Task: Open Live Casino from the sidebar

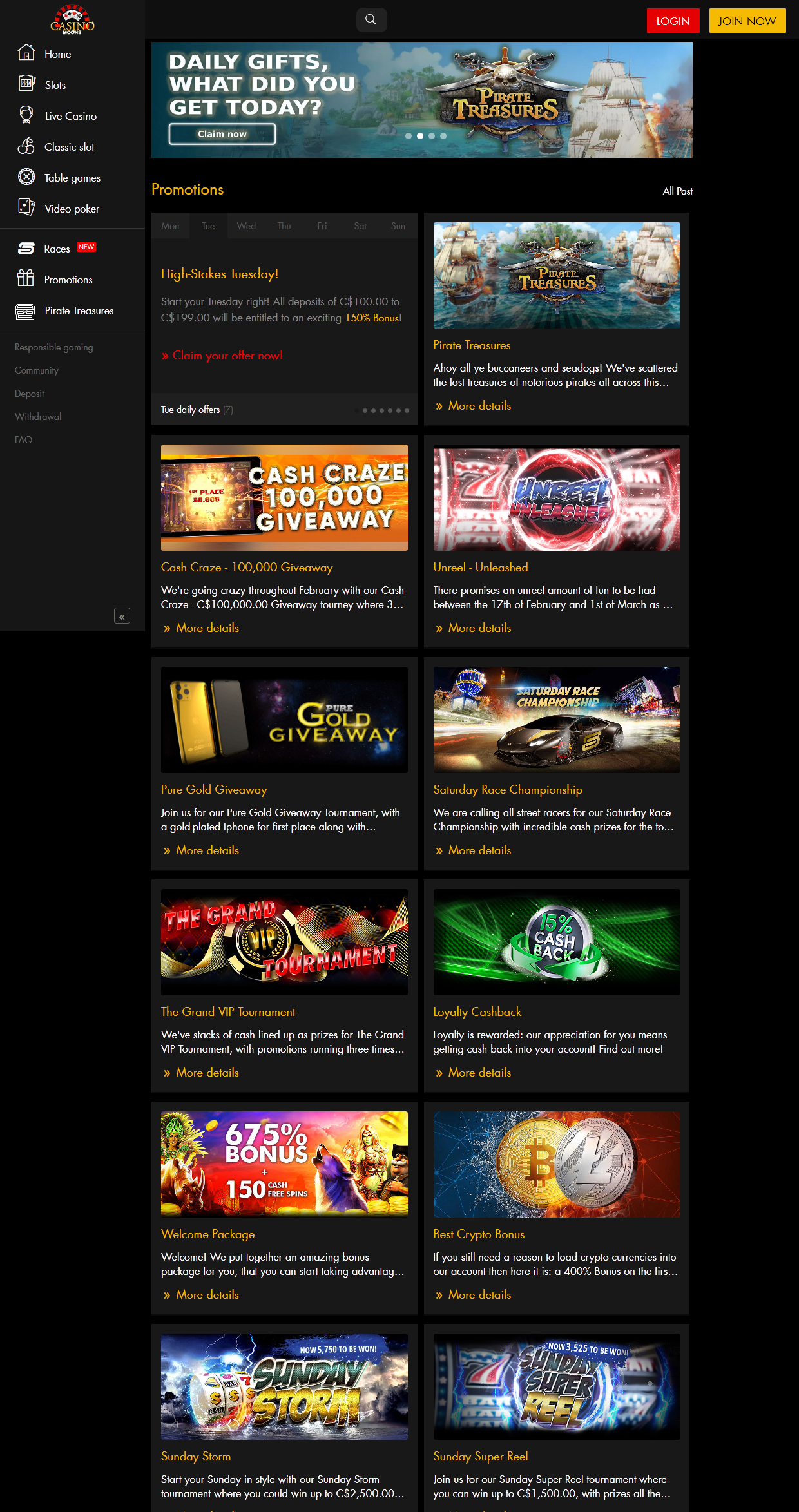Action: 70,116
